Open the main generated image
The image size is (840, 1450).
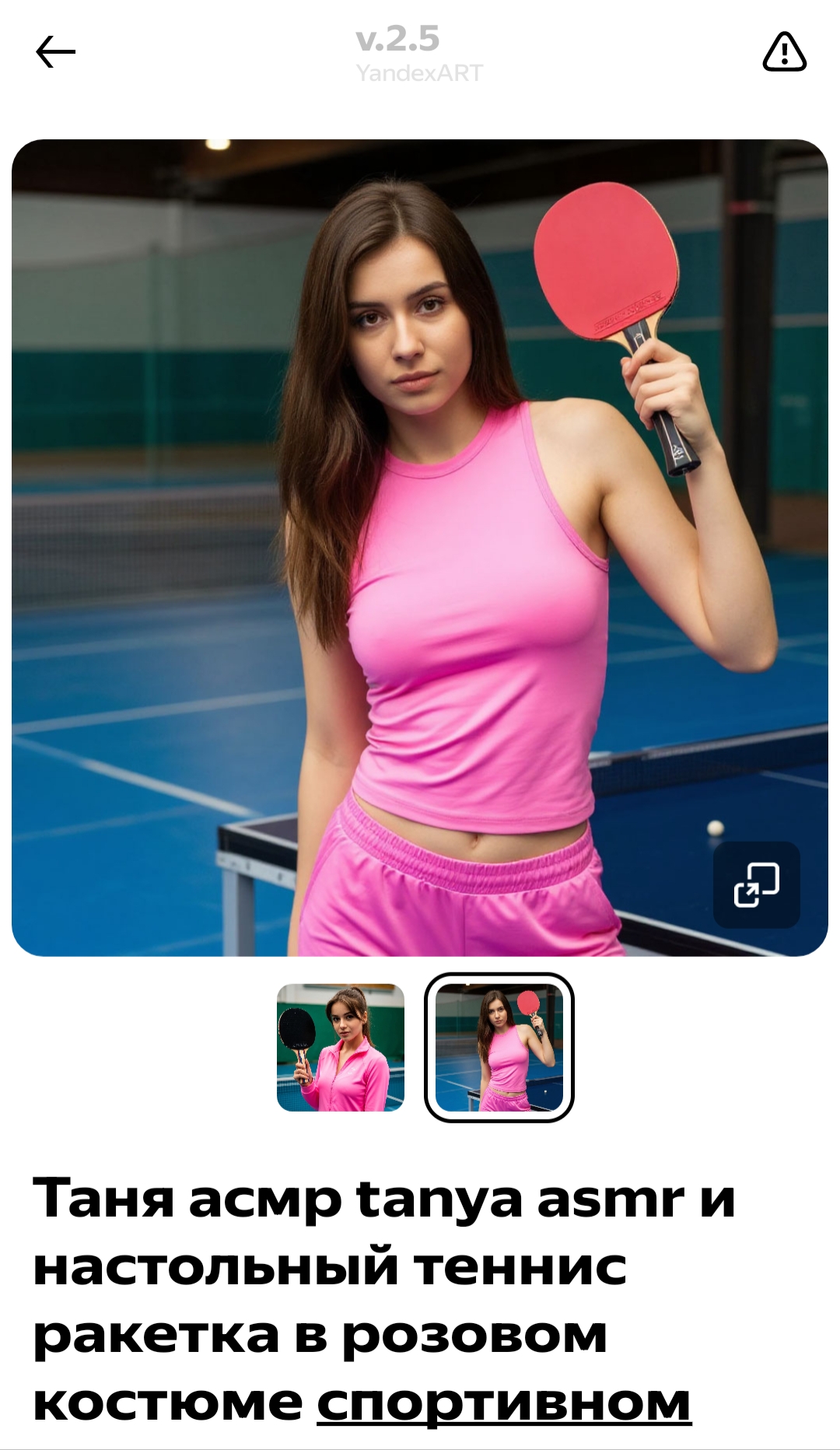click(420, 548)
